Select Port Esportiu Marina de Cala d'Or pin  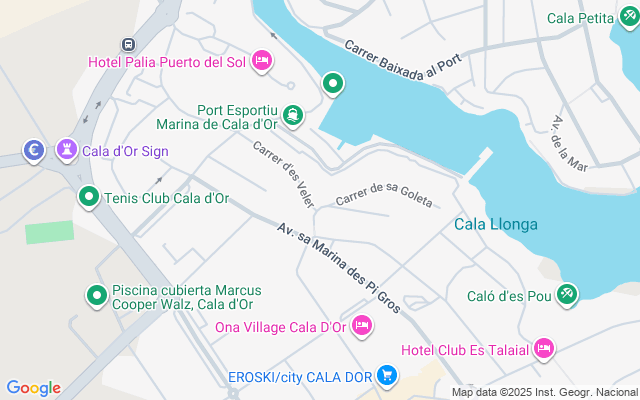pyautogui.click(x=293, y=116)
